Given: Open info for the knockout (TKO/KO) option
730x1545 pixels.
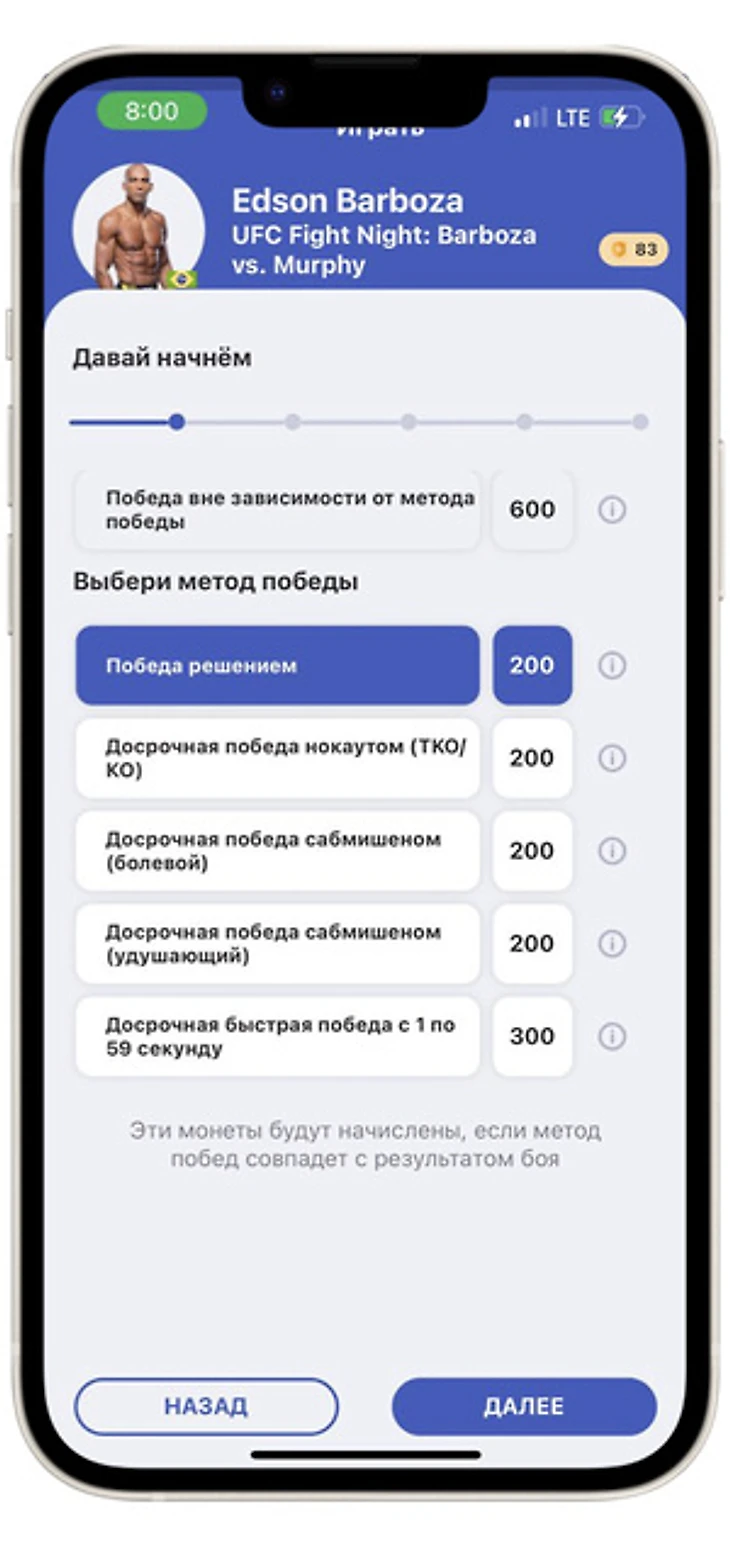Looking at the screenshot, I should (x=612, y=759).
